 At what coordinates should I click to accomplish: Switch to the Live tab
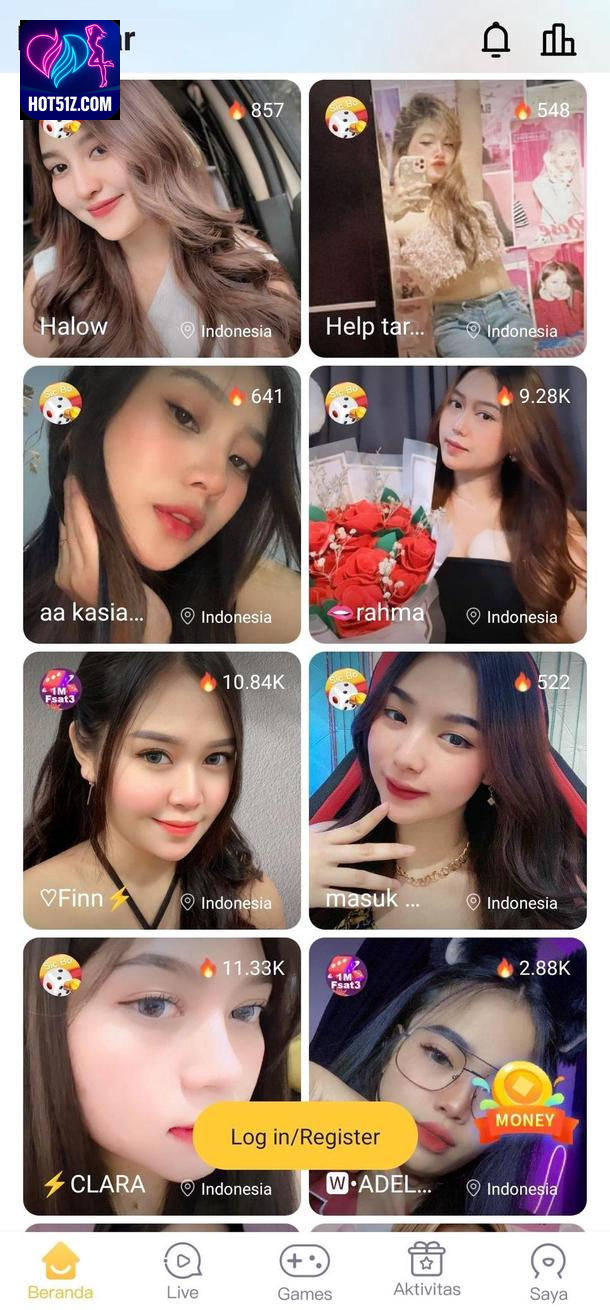[182, 1270]
